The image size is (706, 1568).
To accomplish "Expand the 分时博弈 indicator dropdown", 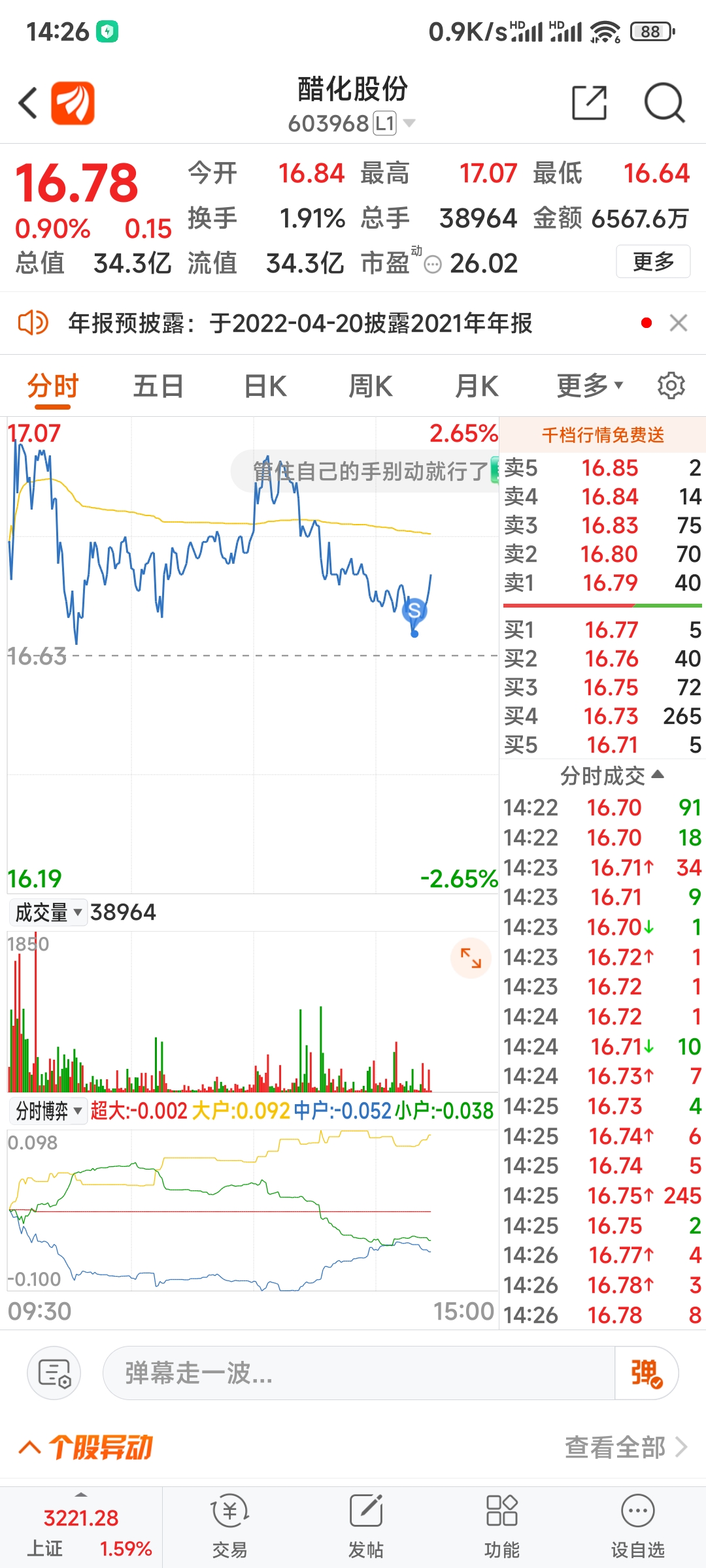I will (x=48, y=1111).
